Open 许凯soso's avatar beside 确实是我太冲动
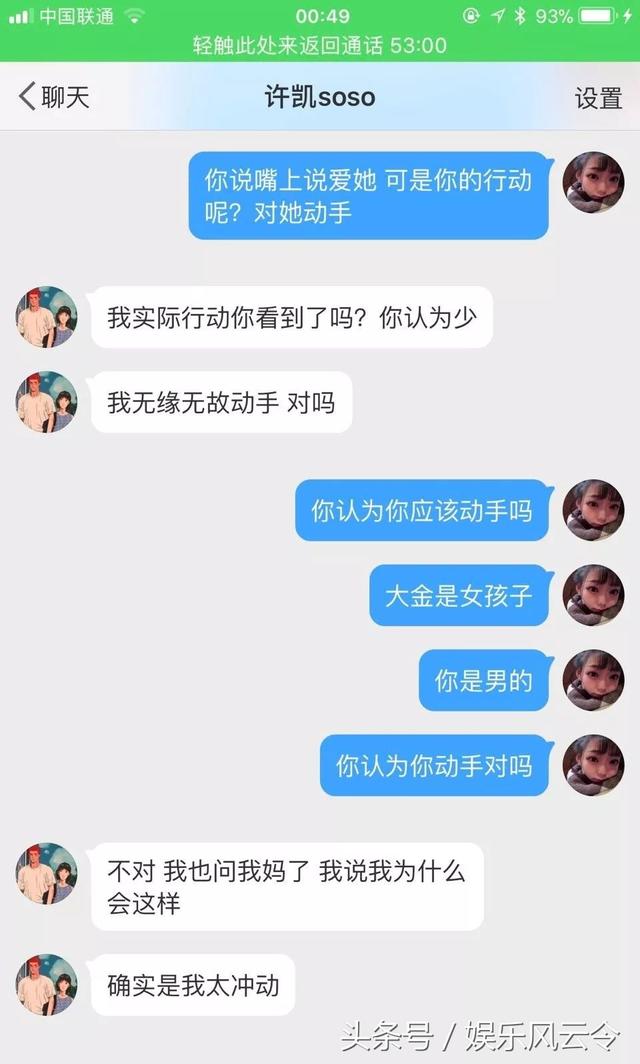The height and width of the screenshot is (1064, 640). pyautogui.click(x=47, y=985)
